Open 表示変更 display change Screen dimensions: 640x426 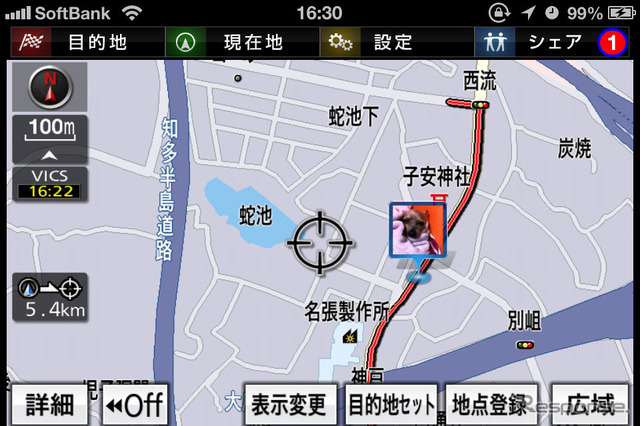pos(289,405)
